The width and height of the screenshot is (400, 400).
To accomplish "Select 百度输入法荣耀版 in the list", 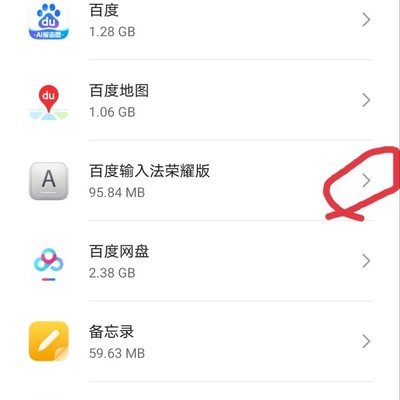I will coord(200,181).
